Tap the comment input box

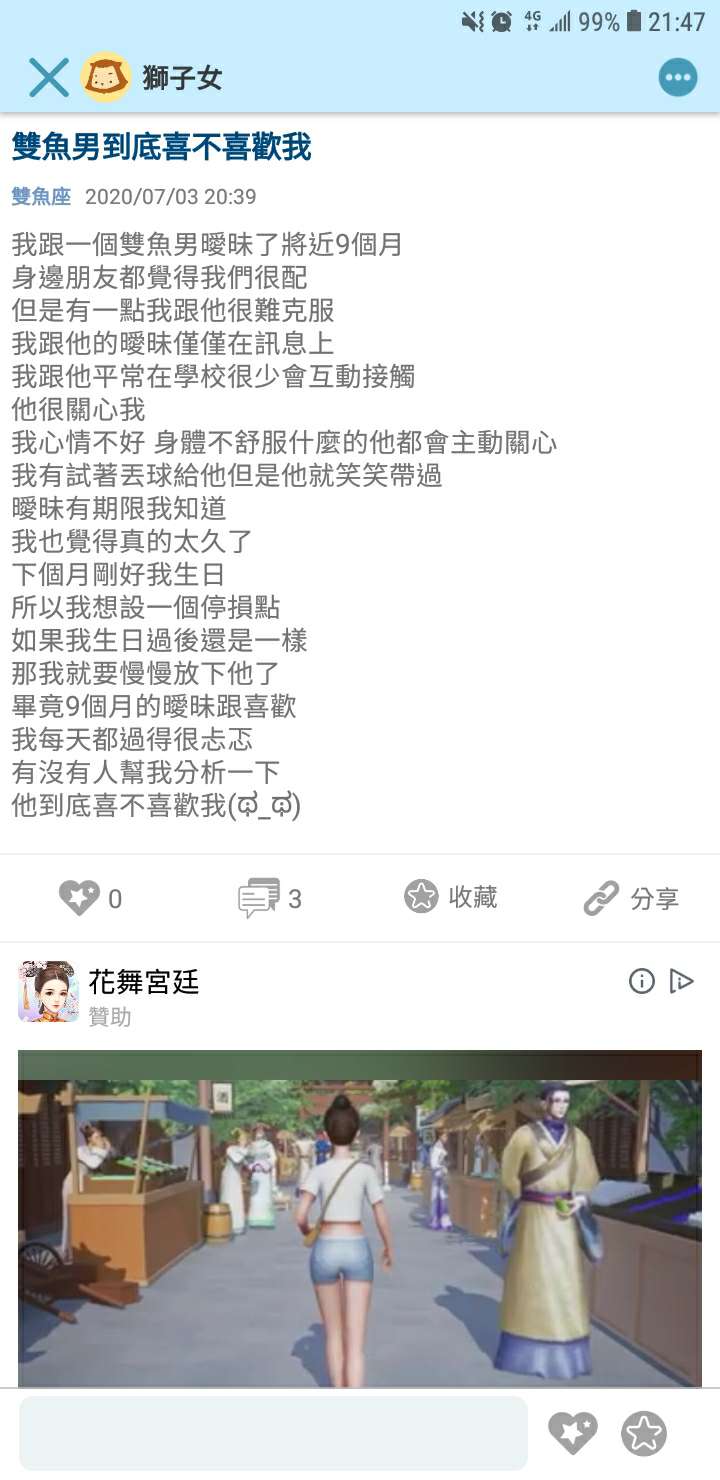pos(273,1433)
